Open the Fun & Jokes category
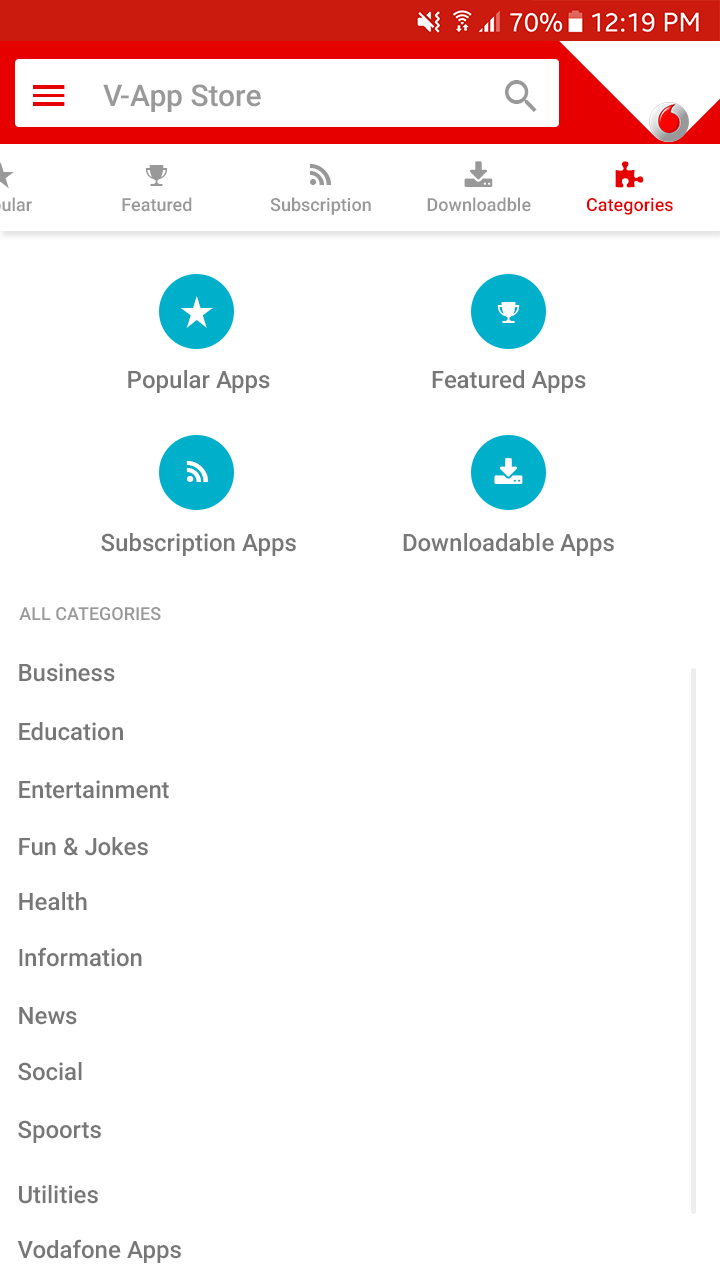This screenshot has height=1280, width=720. (x=83, y=847)
